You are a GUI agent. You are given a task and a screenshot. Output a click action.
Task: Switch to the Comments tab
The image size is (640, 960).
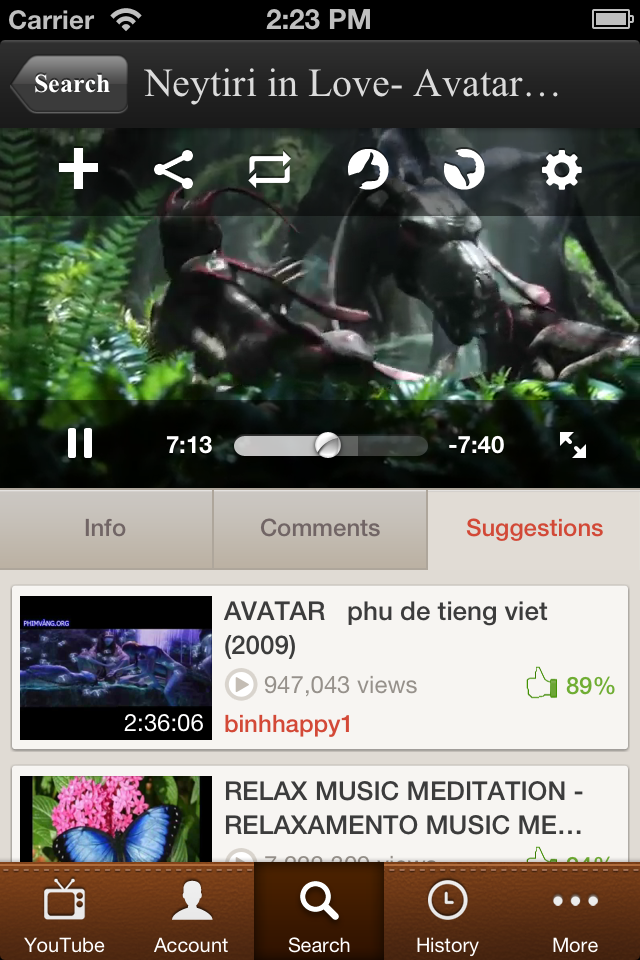(320, 528)
